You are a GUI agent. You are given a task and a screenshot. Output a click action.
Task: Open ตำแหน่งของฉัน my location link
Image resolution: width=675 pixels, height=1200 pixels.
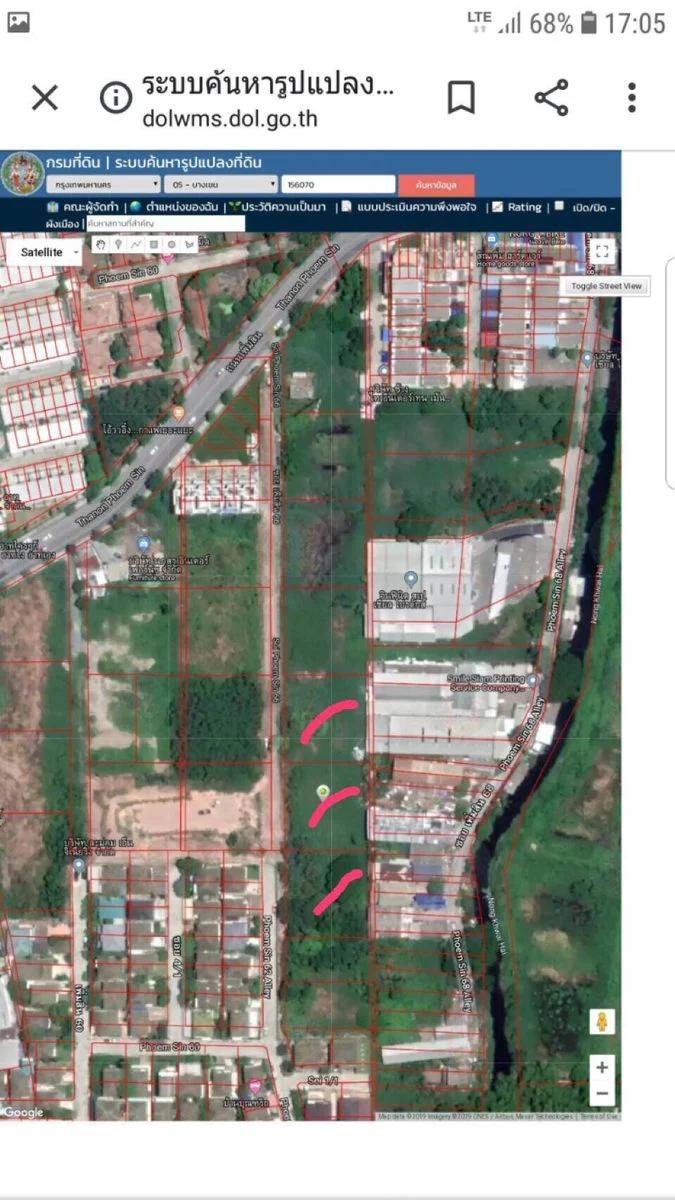point(173,207)
